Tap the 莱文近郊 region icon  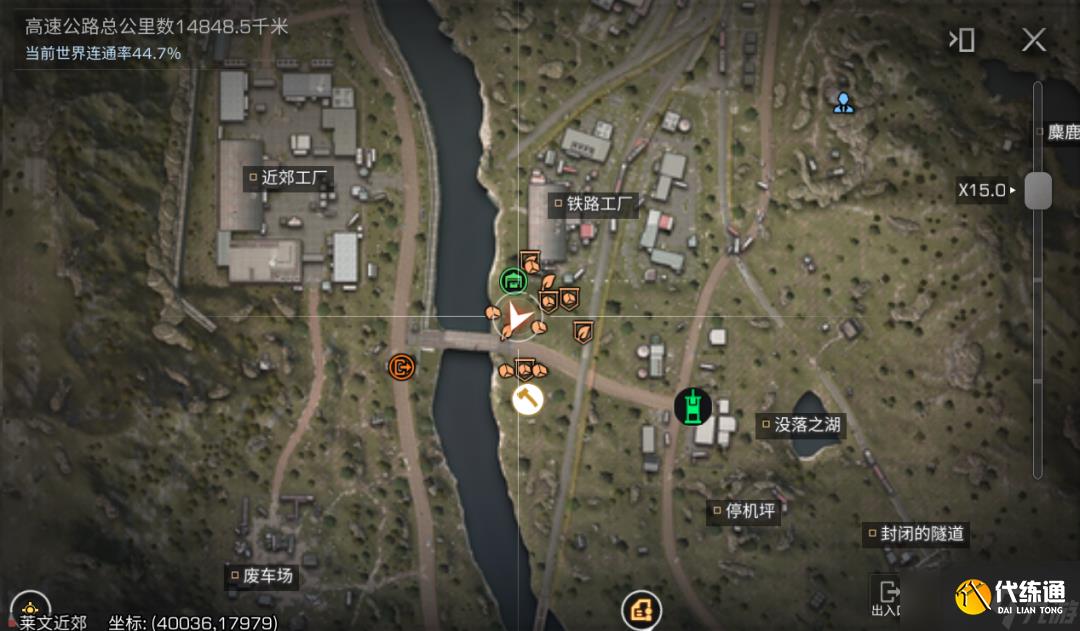pyautogui.click(x=32, y=608)
